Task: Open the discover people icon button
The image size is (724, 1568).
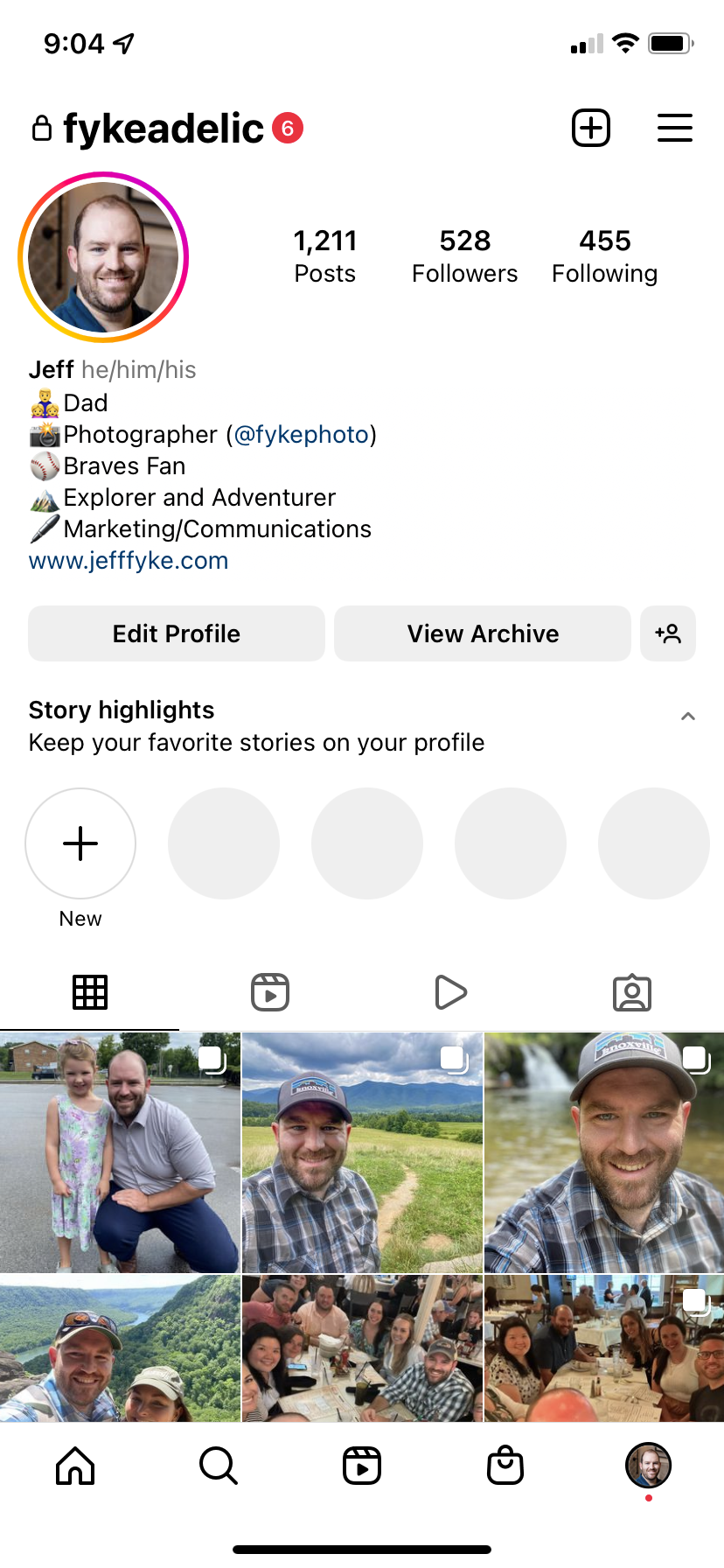Action: coord(668,633)
